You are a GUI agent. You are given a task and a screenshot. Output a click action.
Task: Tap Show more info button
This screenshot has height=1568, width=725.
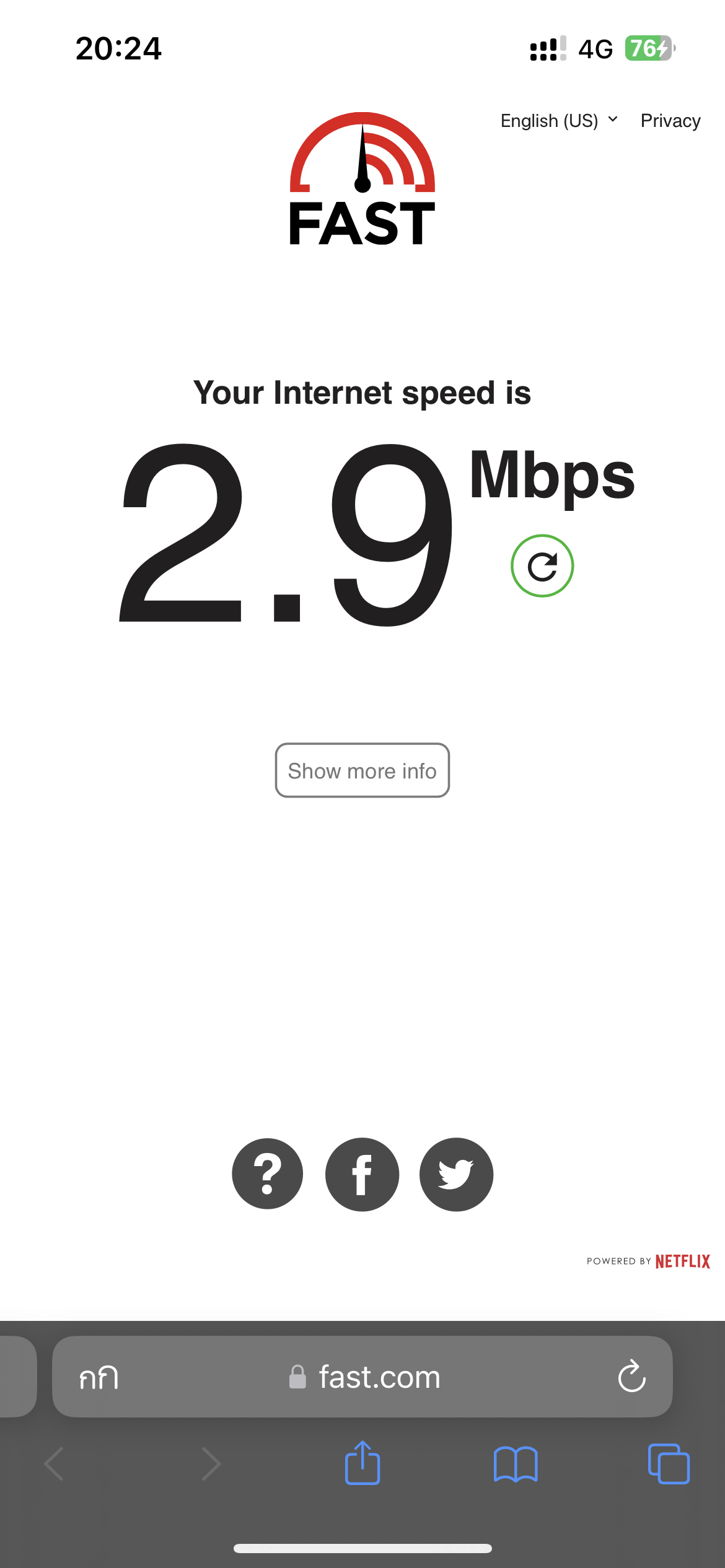[x=362, y=770]
